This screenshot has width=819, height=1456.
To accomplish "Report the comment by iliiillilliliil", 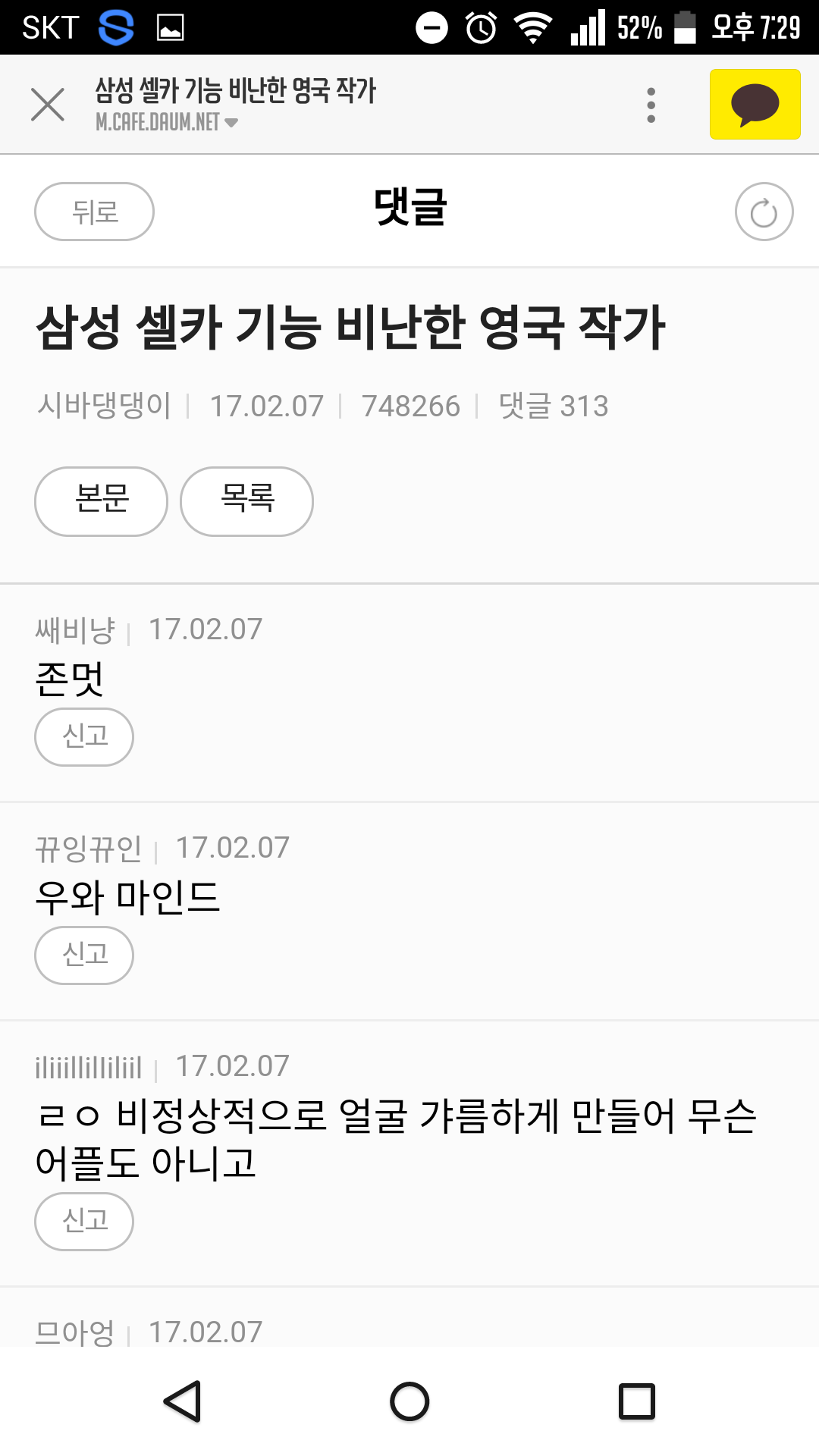I will point(84,1222).
